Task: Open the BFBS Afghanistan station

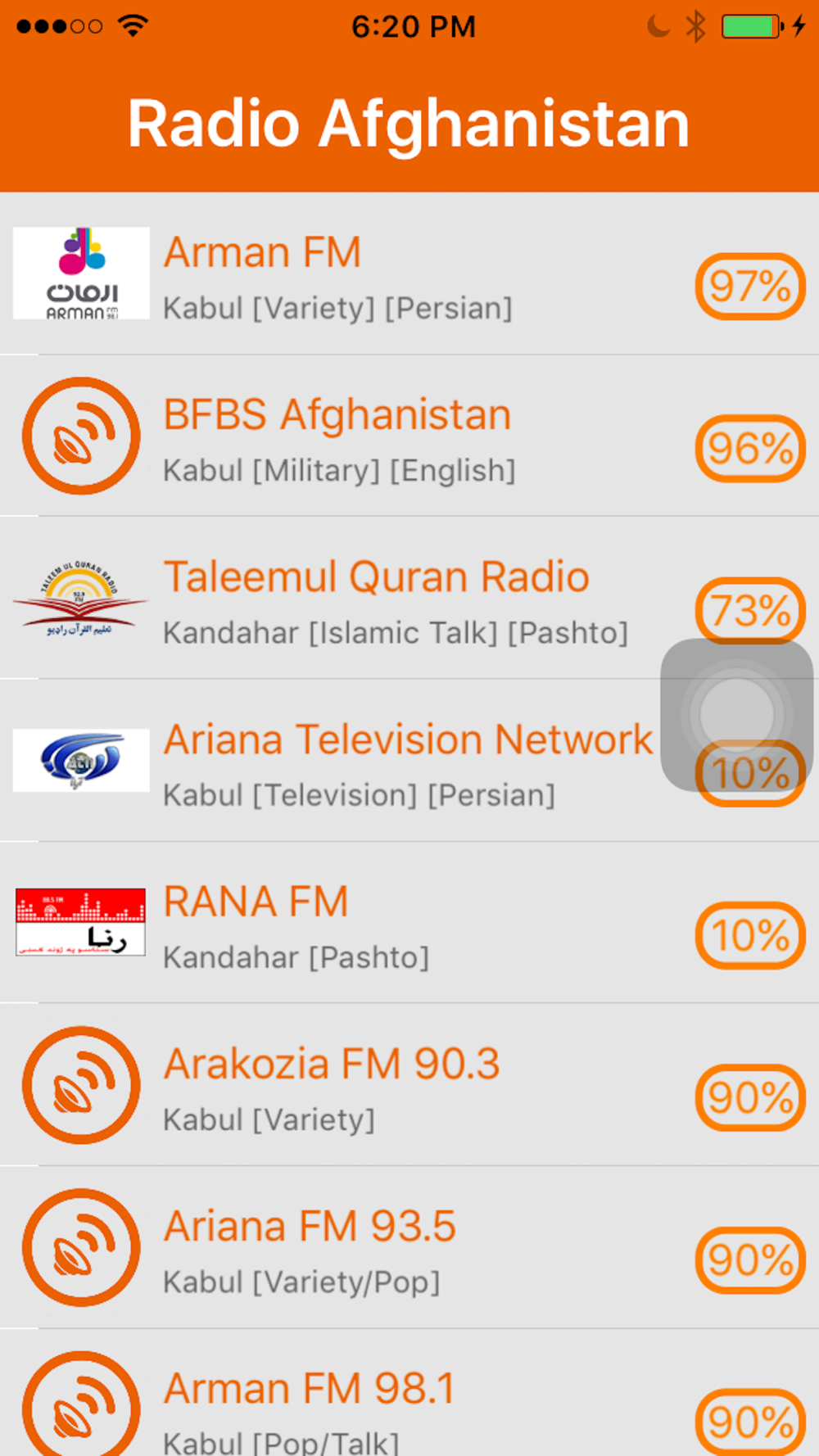Action: pyautogui.click(x=409, y=436)
